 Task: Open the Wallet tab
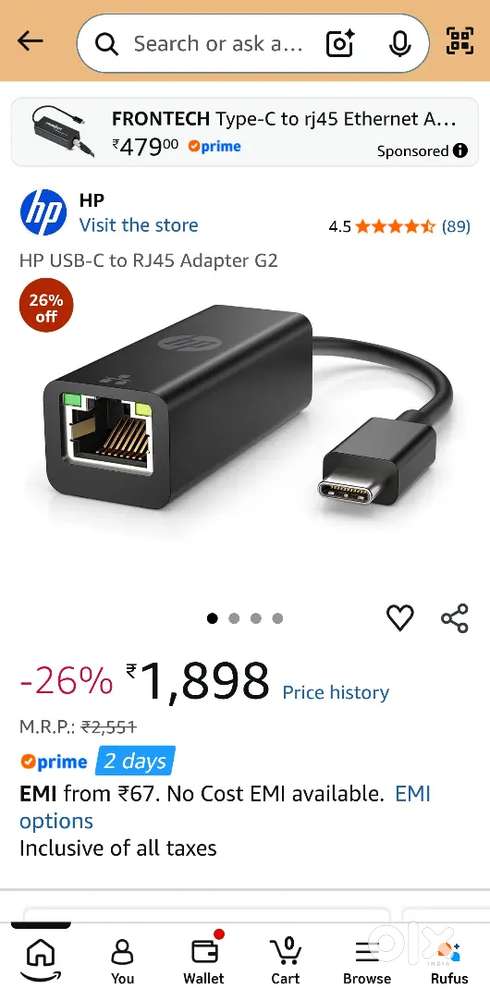tap(204, 961)
